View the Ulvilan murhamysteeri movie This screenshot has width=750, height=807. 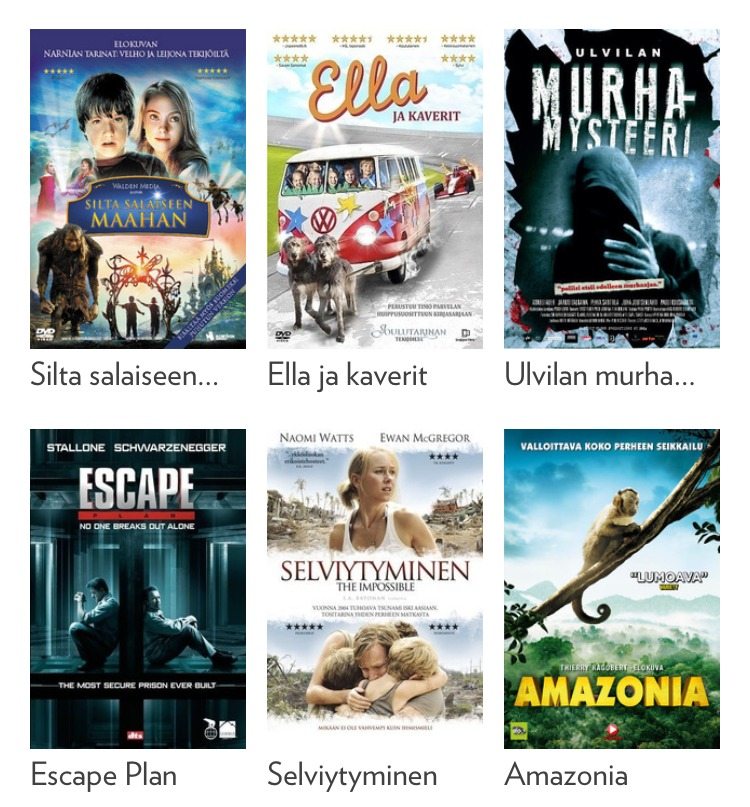[x=611, y=190]
